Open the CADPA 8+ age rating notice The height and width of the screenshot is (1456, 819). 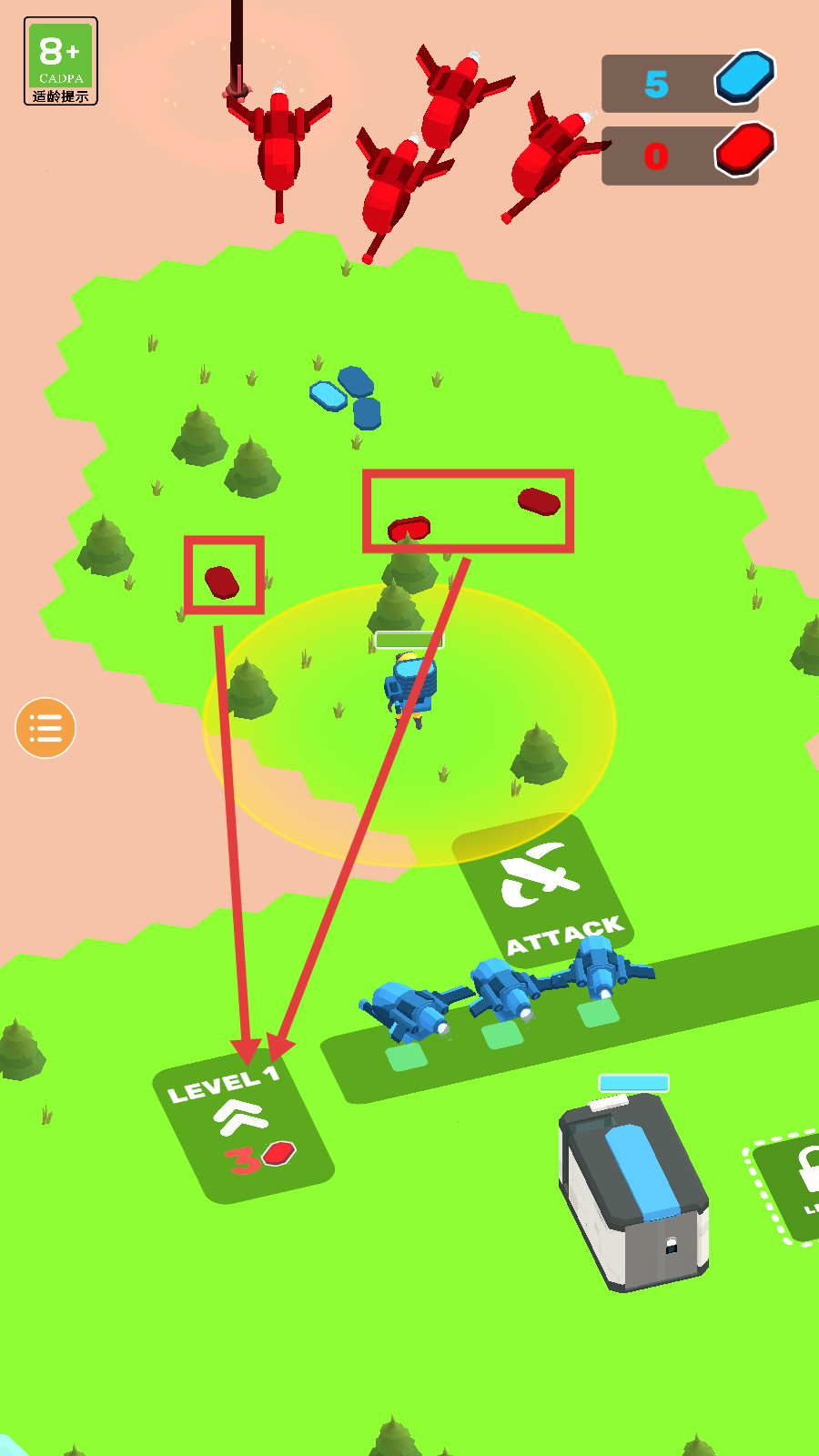[61, 61]
